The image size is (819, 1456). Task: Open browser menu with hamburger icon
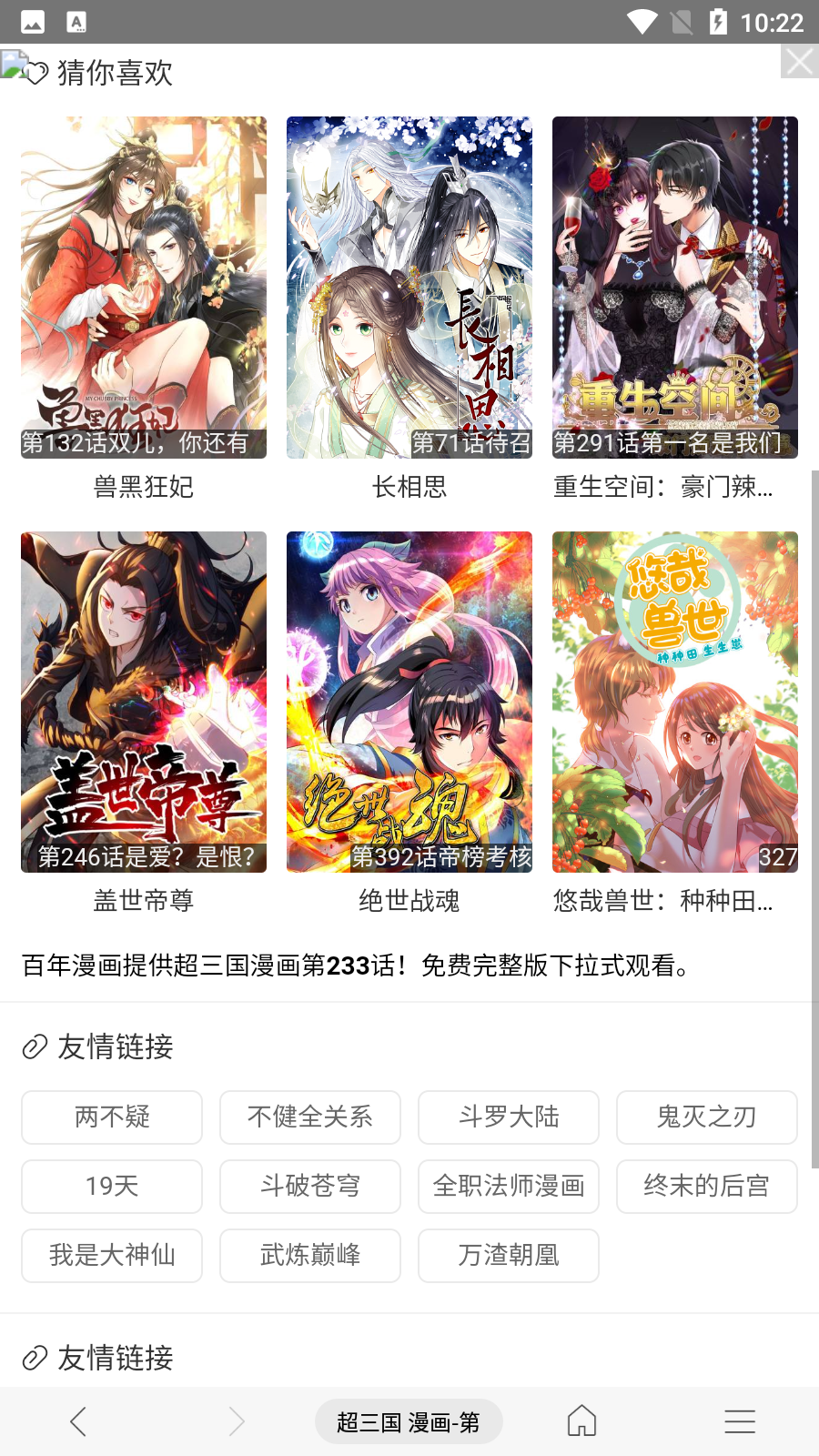click(x=739, y=1420)
